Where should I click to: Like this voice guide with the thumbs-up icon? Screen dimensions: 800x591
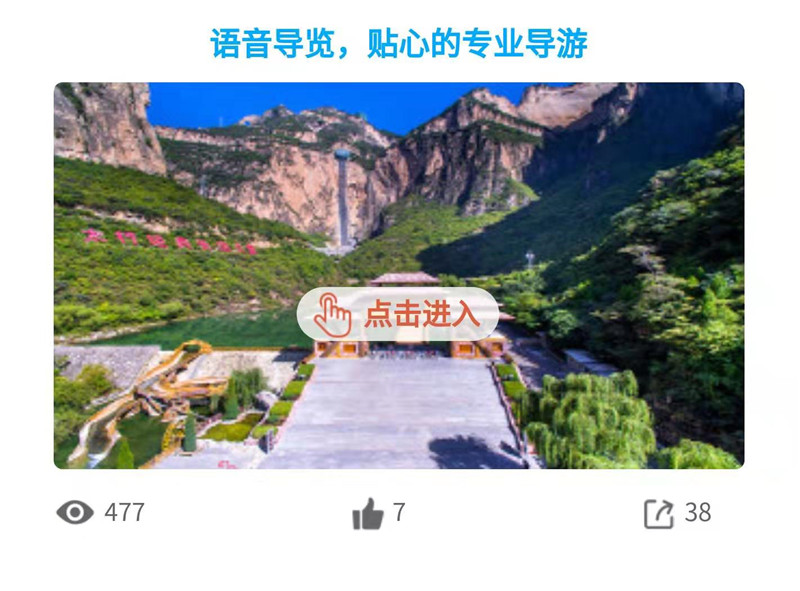pyautogui.click(x=368, y=514)
